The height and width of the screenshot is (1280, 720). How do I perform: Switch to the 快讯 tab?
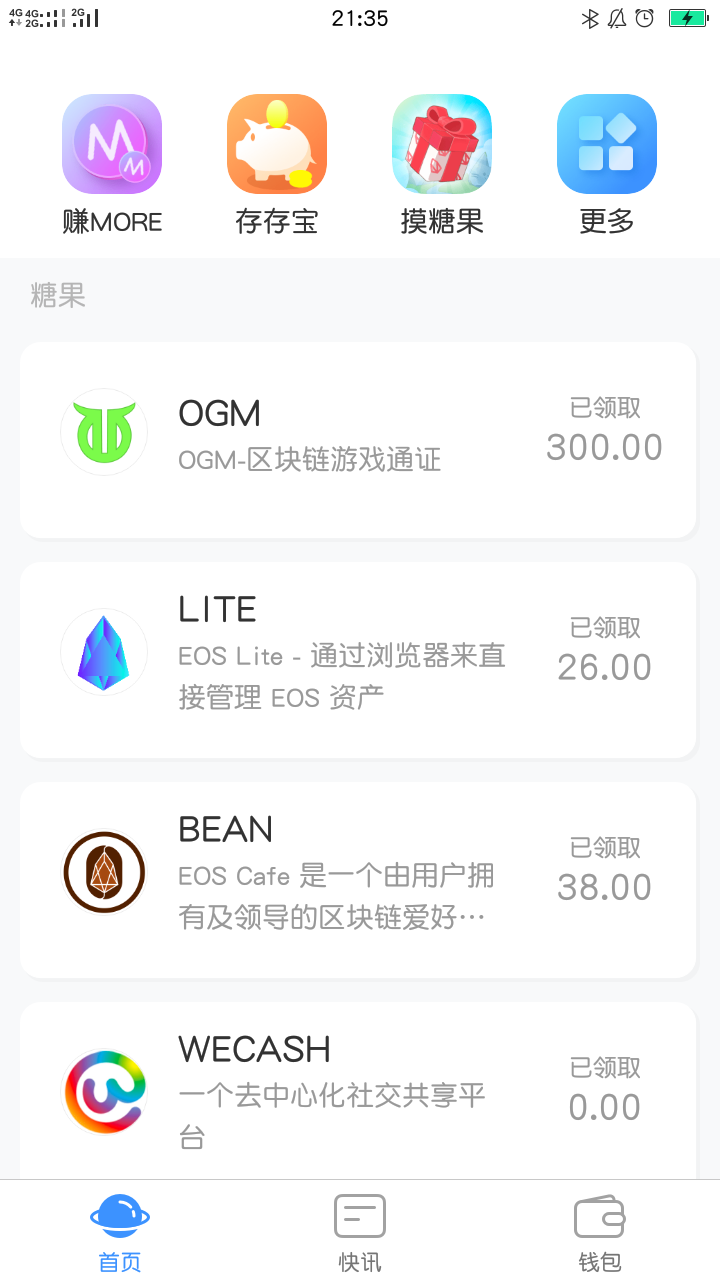click(x=360, y=1232)
